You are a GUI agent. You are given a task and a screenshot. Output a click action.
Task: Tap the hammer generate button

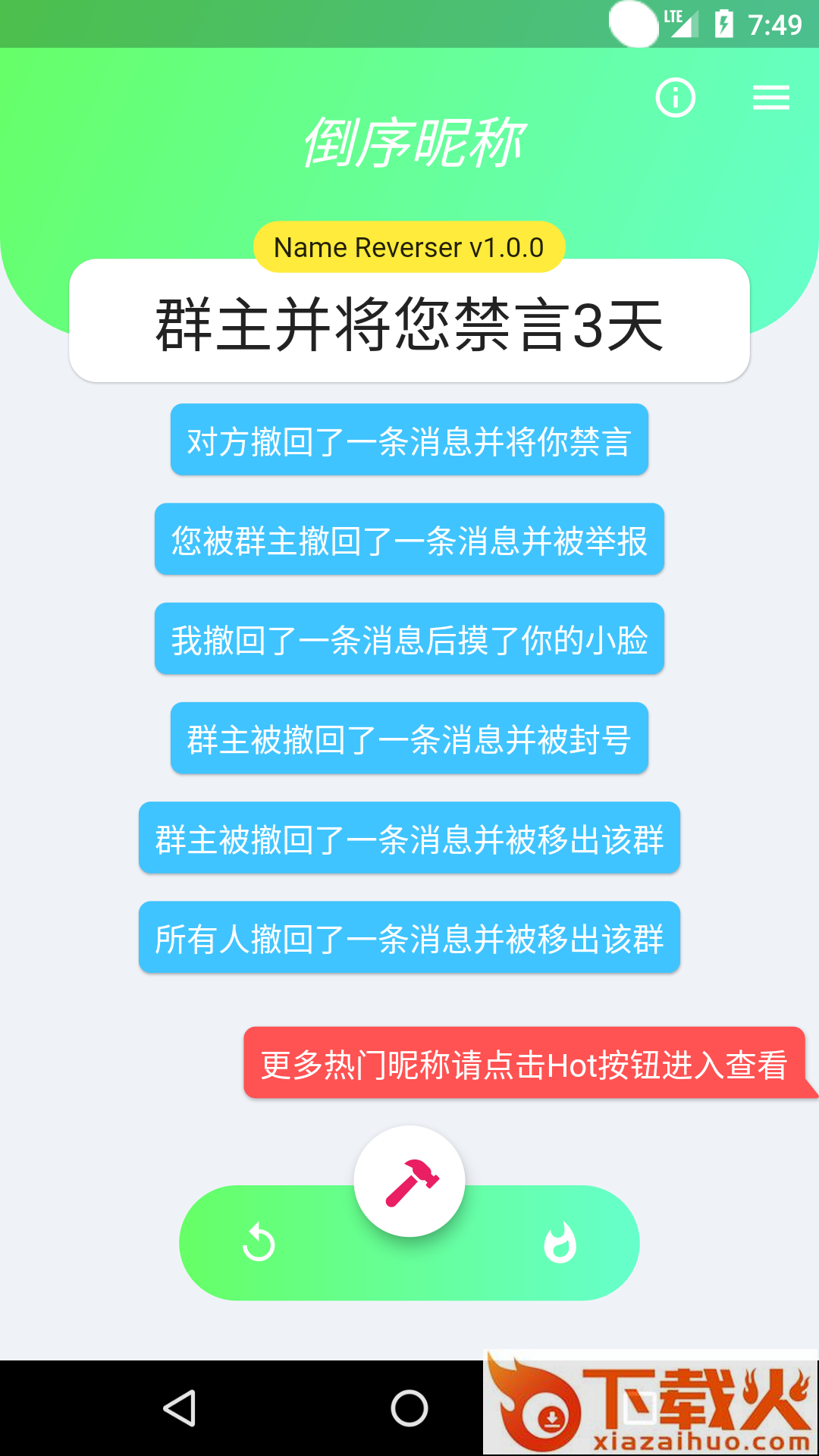pos(409,1181)
